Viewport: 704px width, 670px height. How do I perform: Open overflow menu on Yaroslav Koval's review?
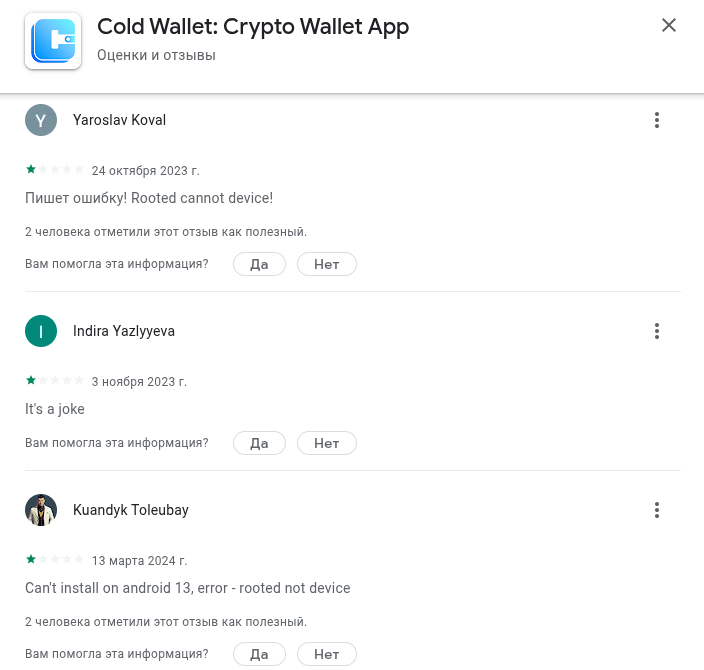click(x=657, y=120)
